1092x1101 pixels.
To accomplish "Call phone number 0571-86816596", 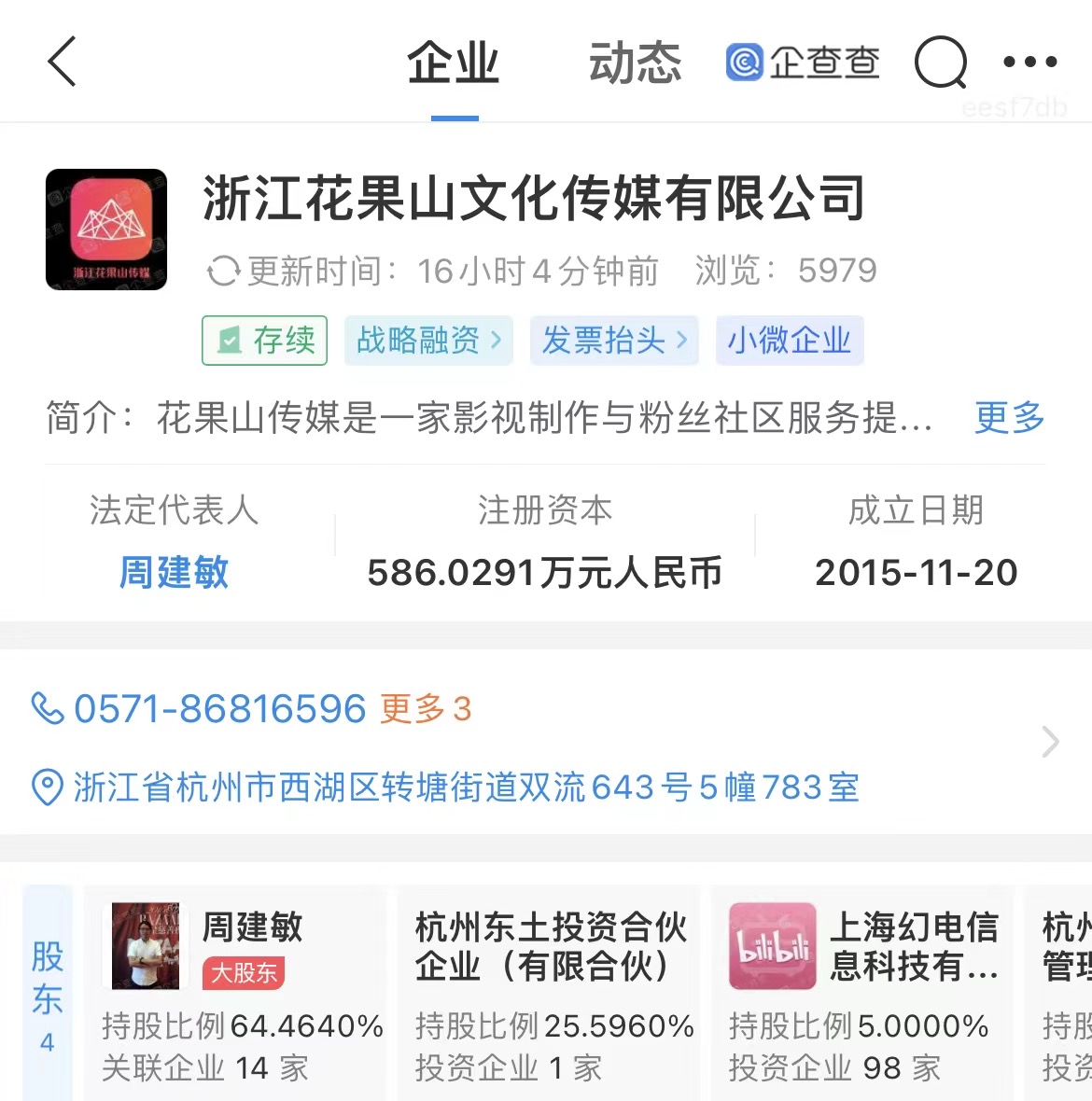I will point(219,709).
